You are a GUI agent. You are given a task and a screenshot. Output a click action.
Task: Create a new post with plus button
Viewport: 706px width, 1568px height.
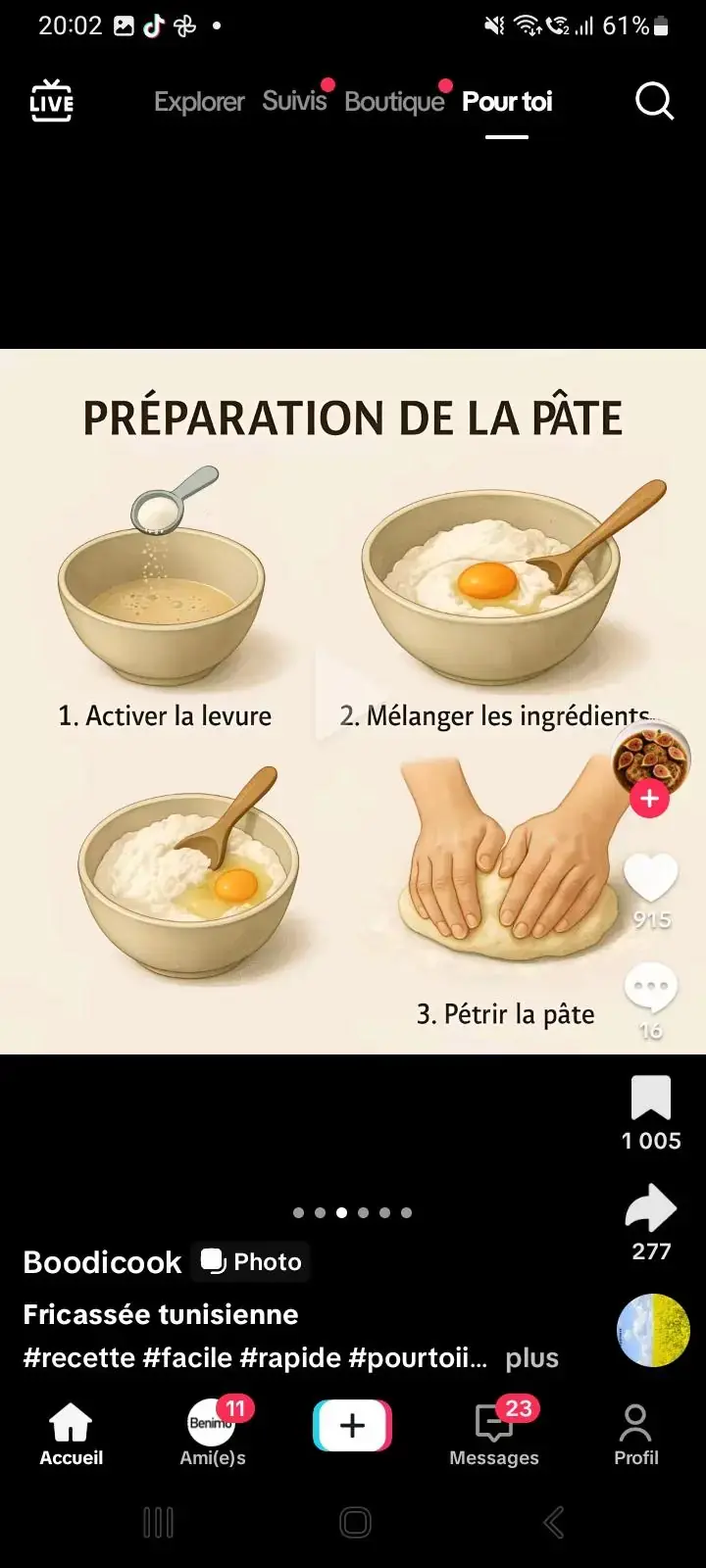352,1425
